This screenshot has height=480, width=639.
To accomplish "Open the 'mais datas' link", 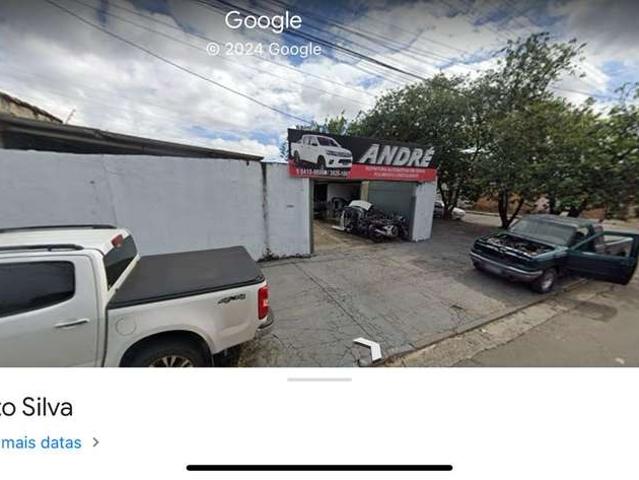I will pyautogui.click(x=43, y=442).
